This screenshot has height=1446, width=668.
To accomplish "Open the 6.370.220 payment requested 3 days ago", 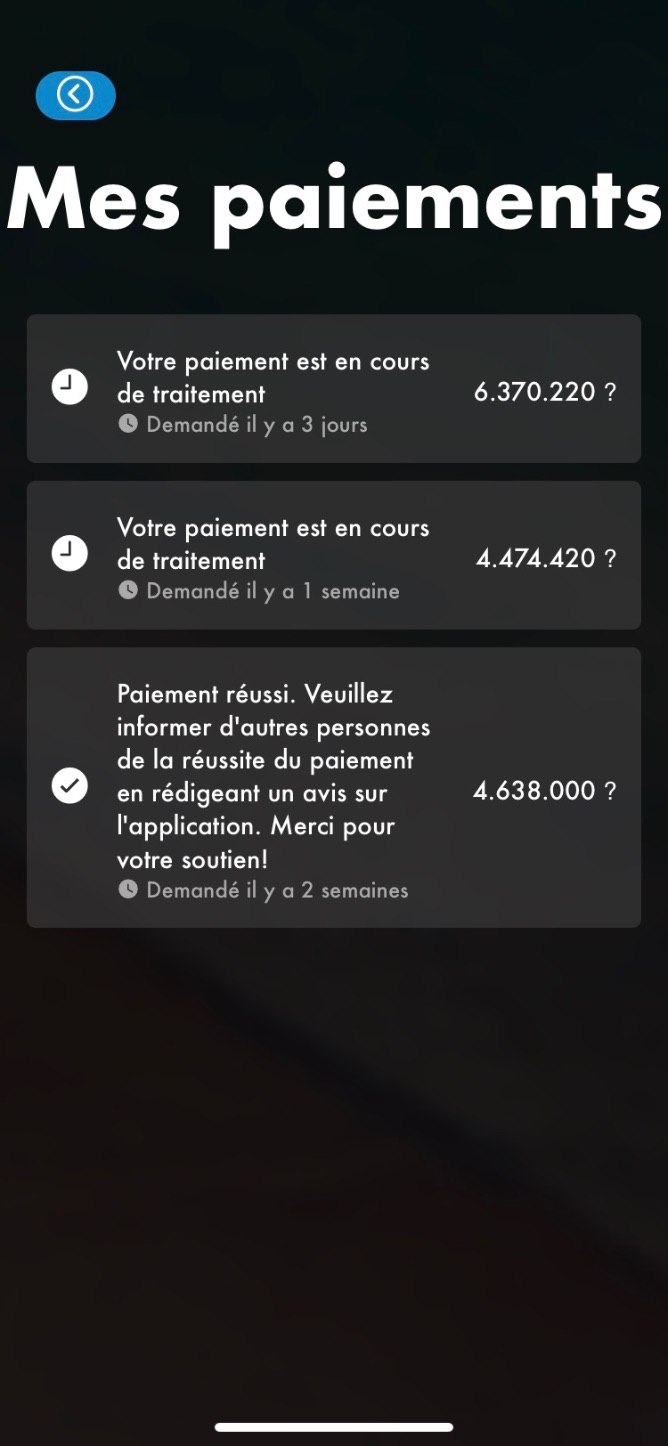I will (x=334, y=389).
